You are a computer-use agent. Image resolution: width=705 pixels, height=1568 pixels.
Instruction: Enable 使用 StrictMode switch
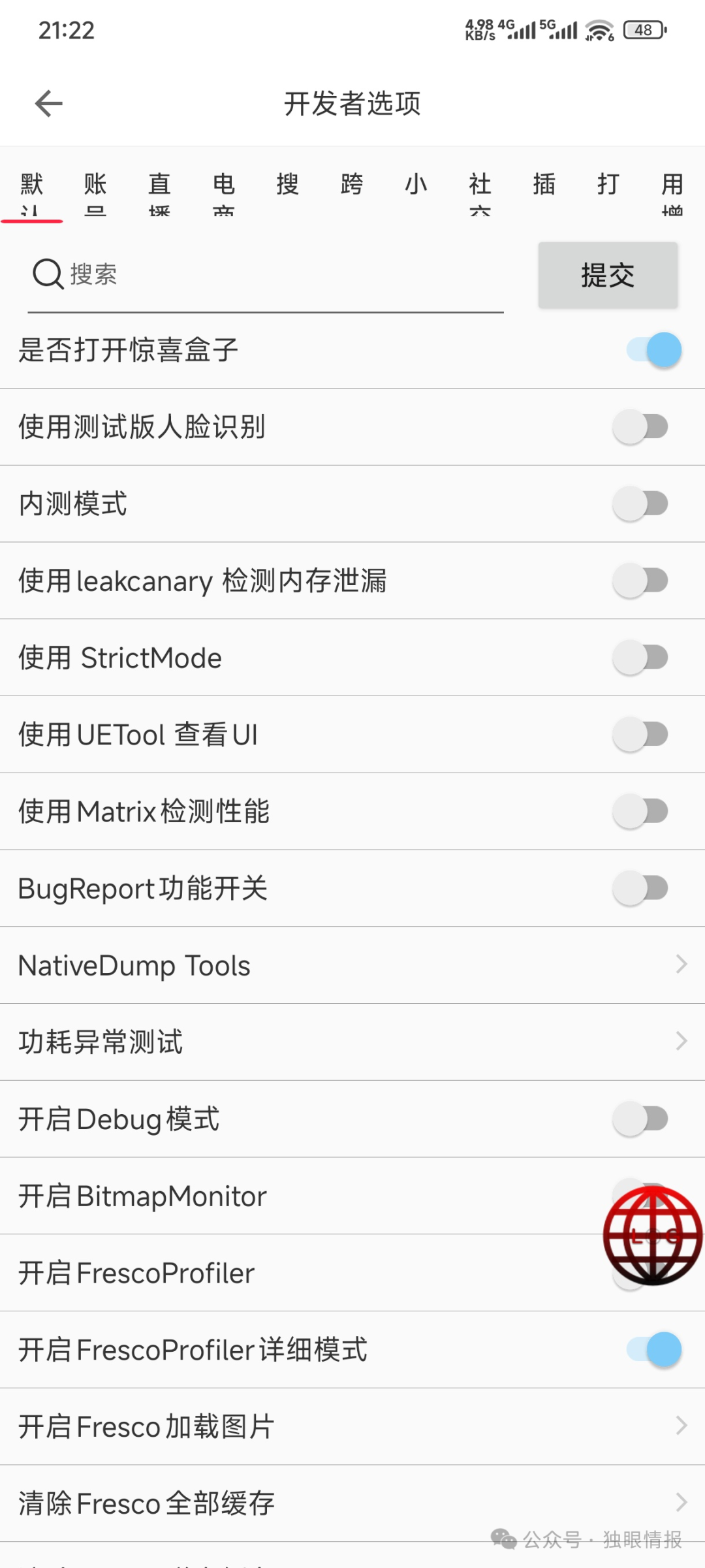(x=640, y=658)
